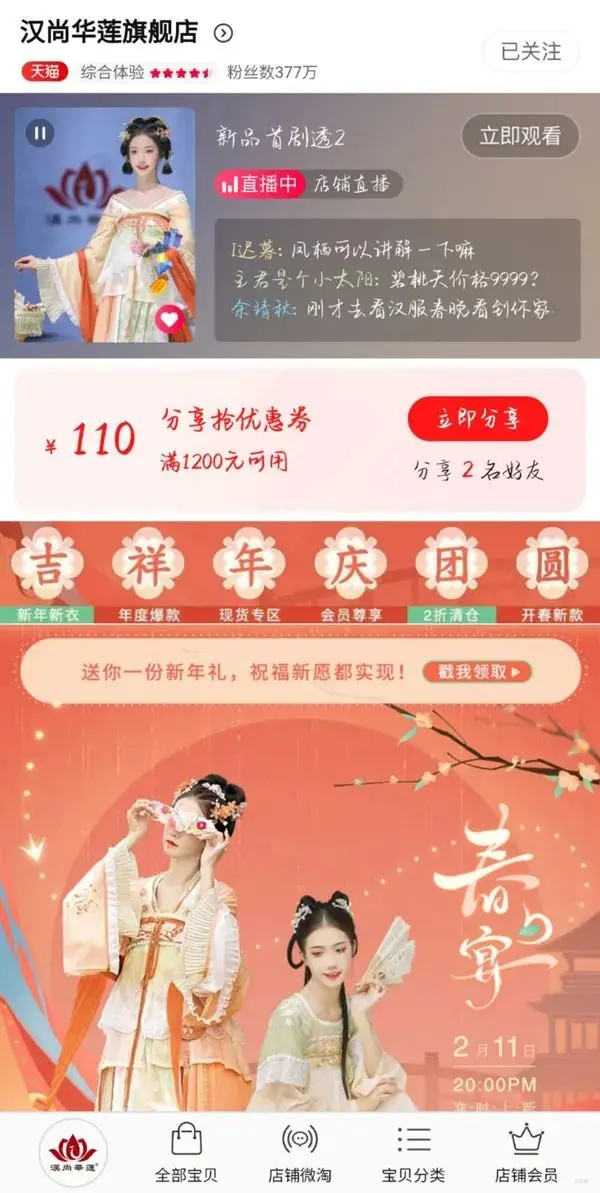This screenshot has height=1193, width=600.
Task: Switch to the 新年新衣 section
Action: pos(45,614)
